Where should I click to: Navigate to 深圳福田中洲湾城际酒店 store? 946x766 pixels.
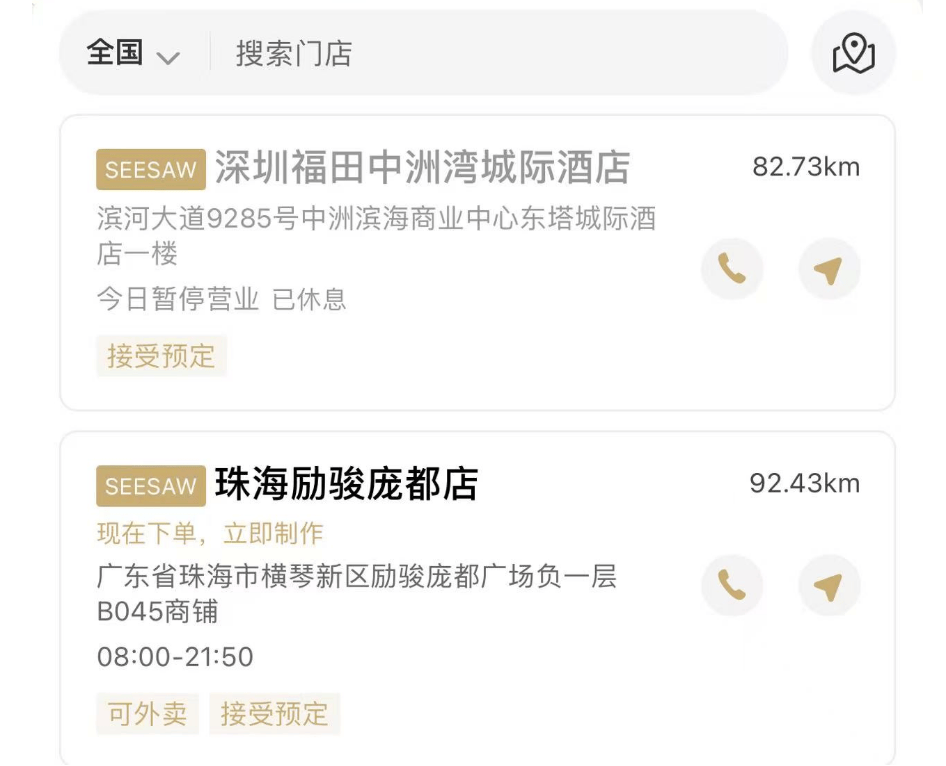coord(829,269)
